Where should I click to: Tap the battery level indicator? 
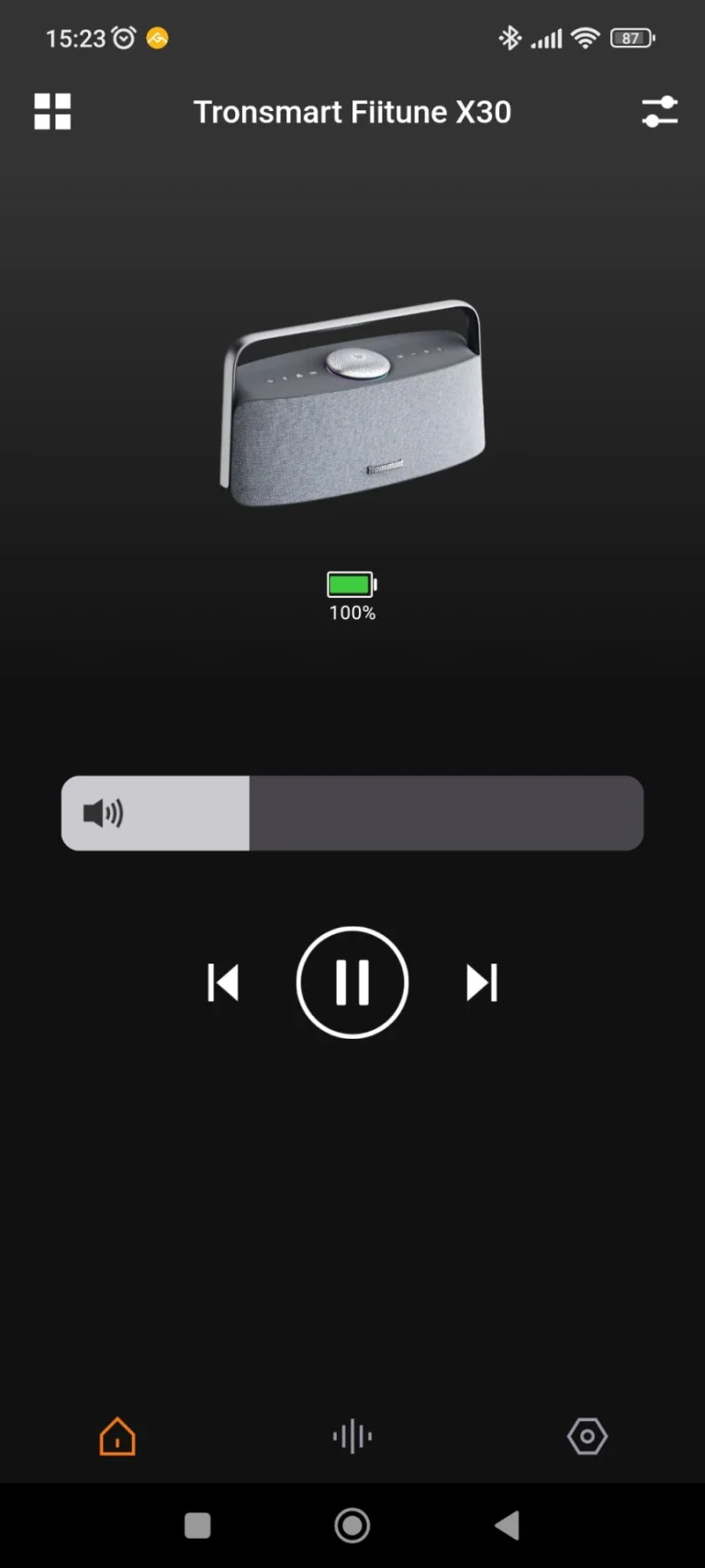coord(352,582)
